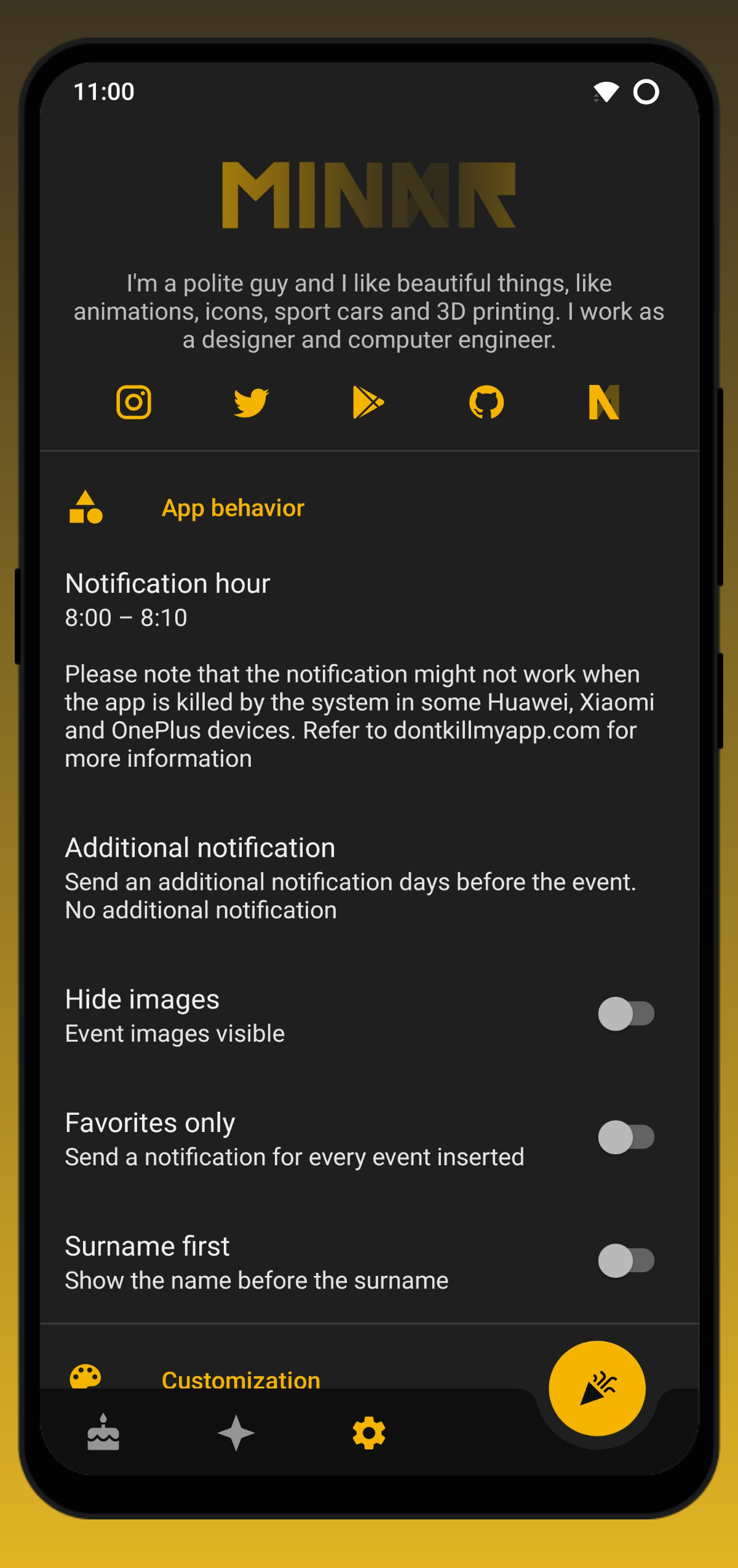The width and height of the screenshot is (738, 1568).
Task: Turn on Surname first
Action: pos(625,1261)
